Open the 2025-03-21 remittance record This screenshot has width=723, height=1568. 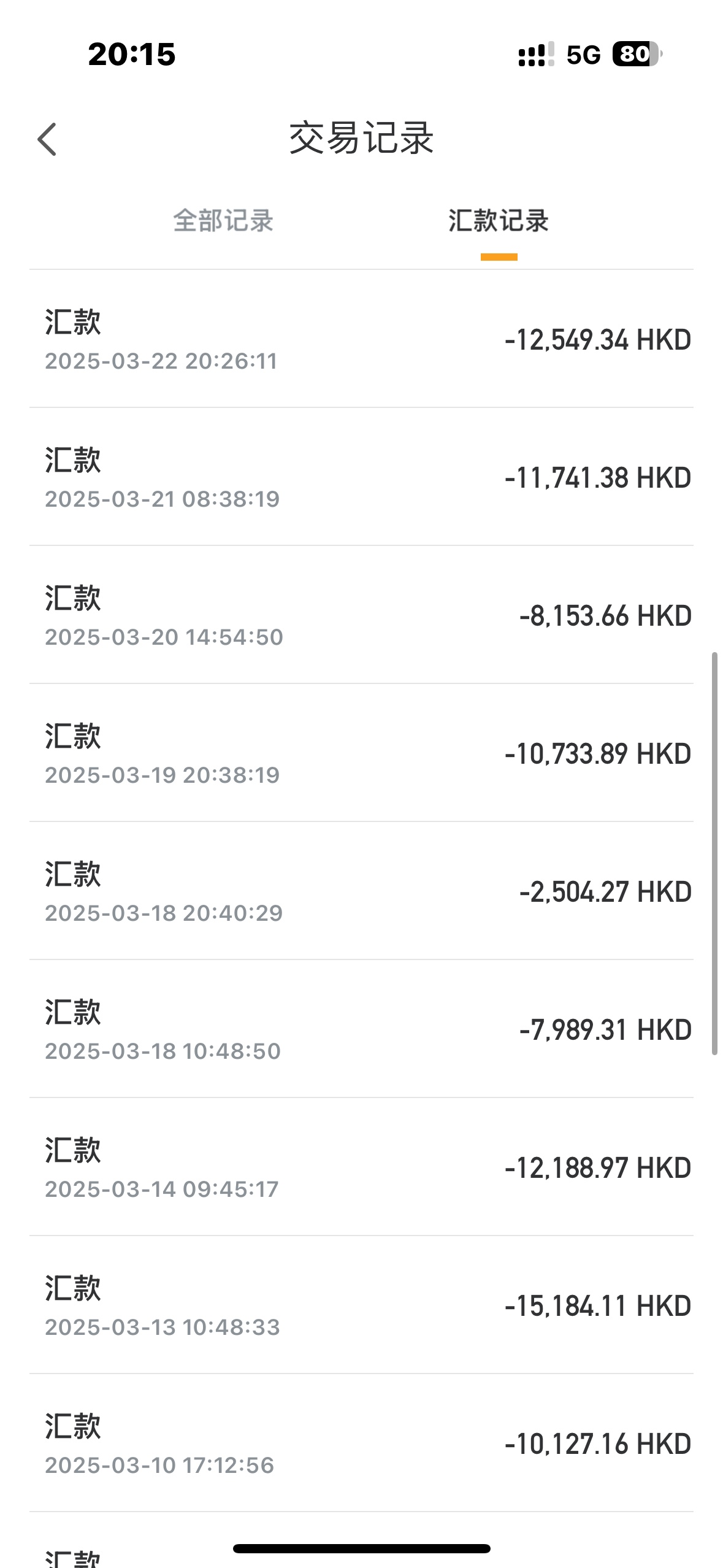pyautogui.click(x=361, y=477)
